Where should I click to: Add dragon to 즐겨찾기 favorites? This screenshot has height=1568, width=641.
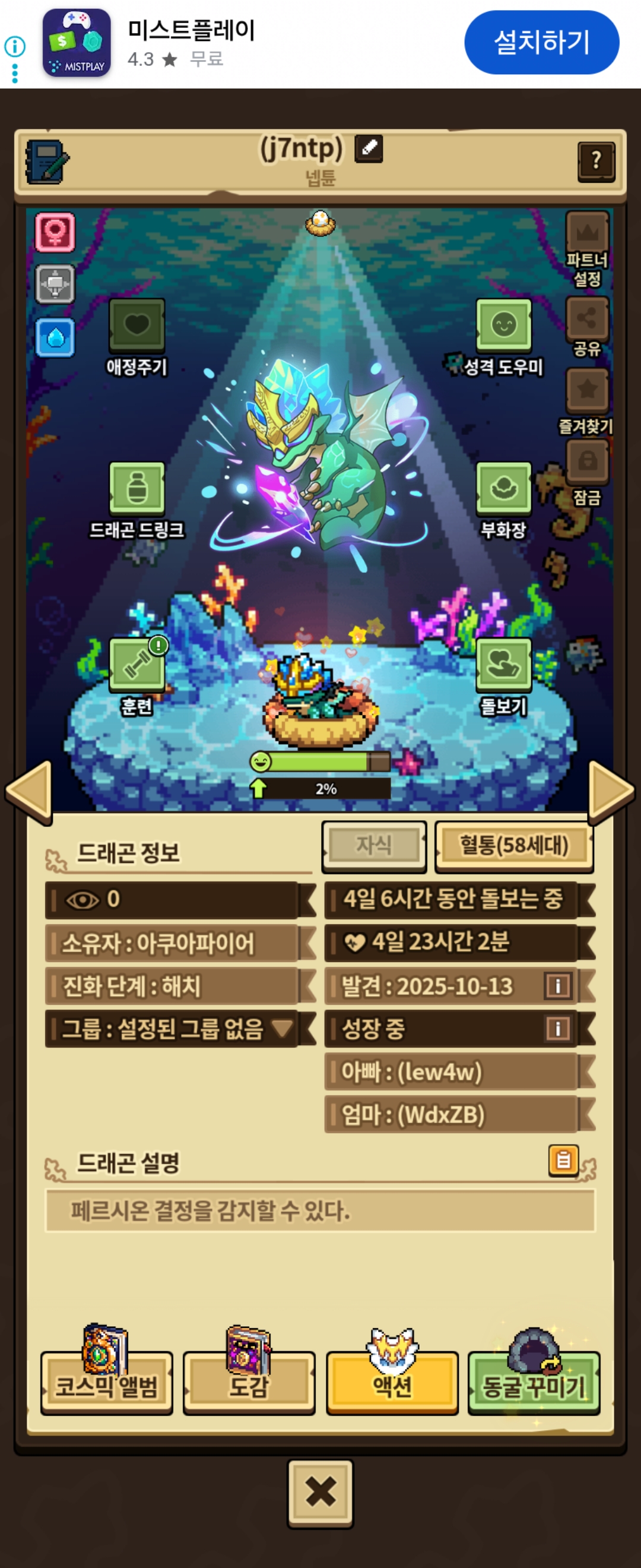[587, 390]
